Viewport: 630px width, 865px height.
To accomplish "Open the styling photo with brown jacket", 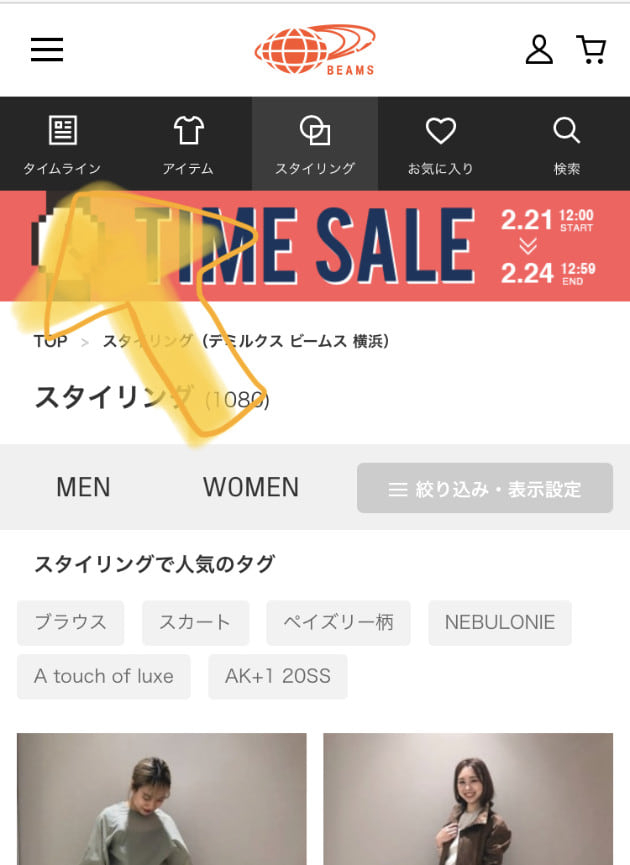I will tap(467, 800).
